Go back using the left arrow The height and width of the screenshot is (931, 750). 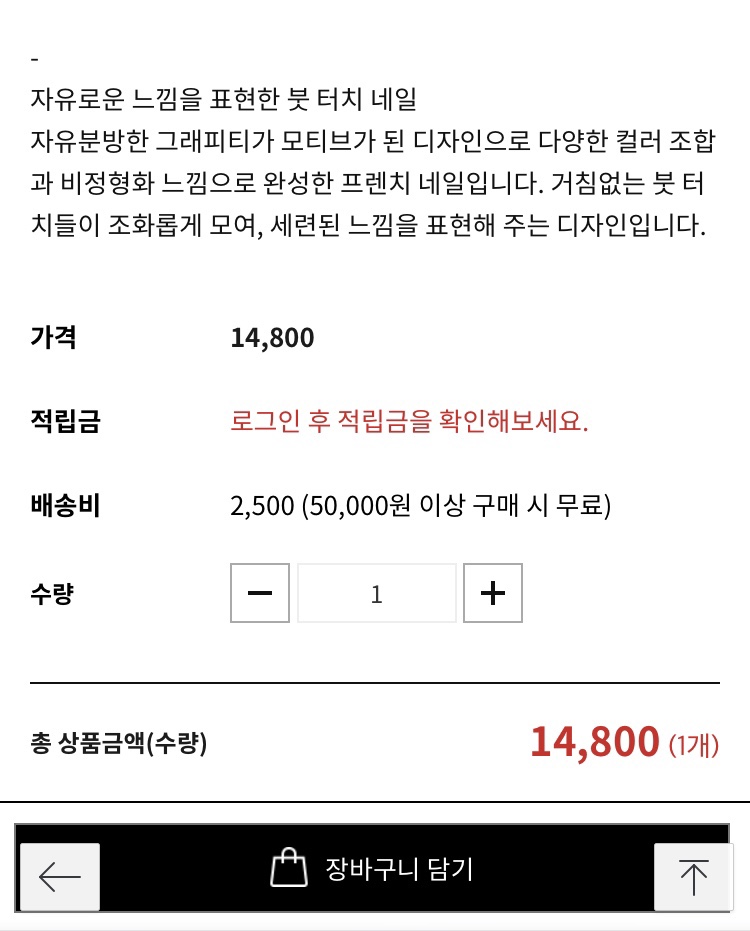coord(60,877)
